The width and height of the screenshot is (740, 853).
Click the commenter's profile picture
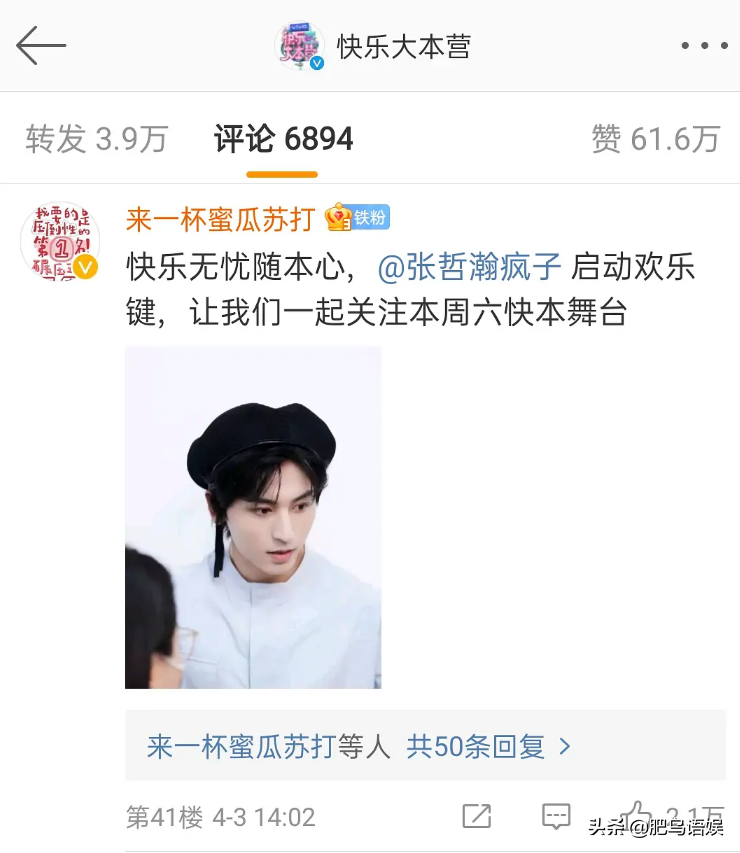pyautogui.click(x=58, y=240)
